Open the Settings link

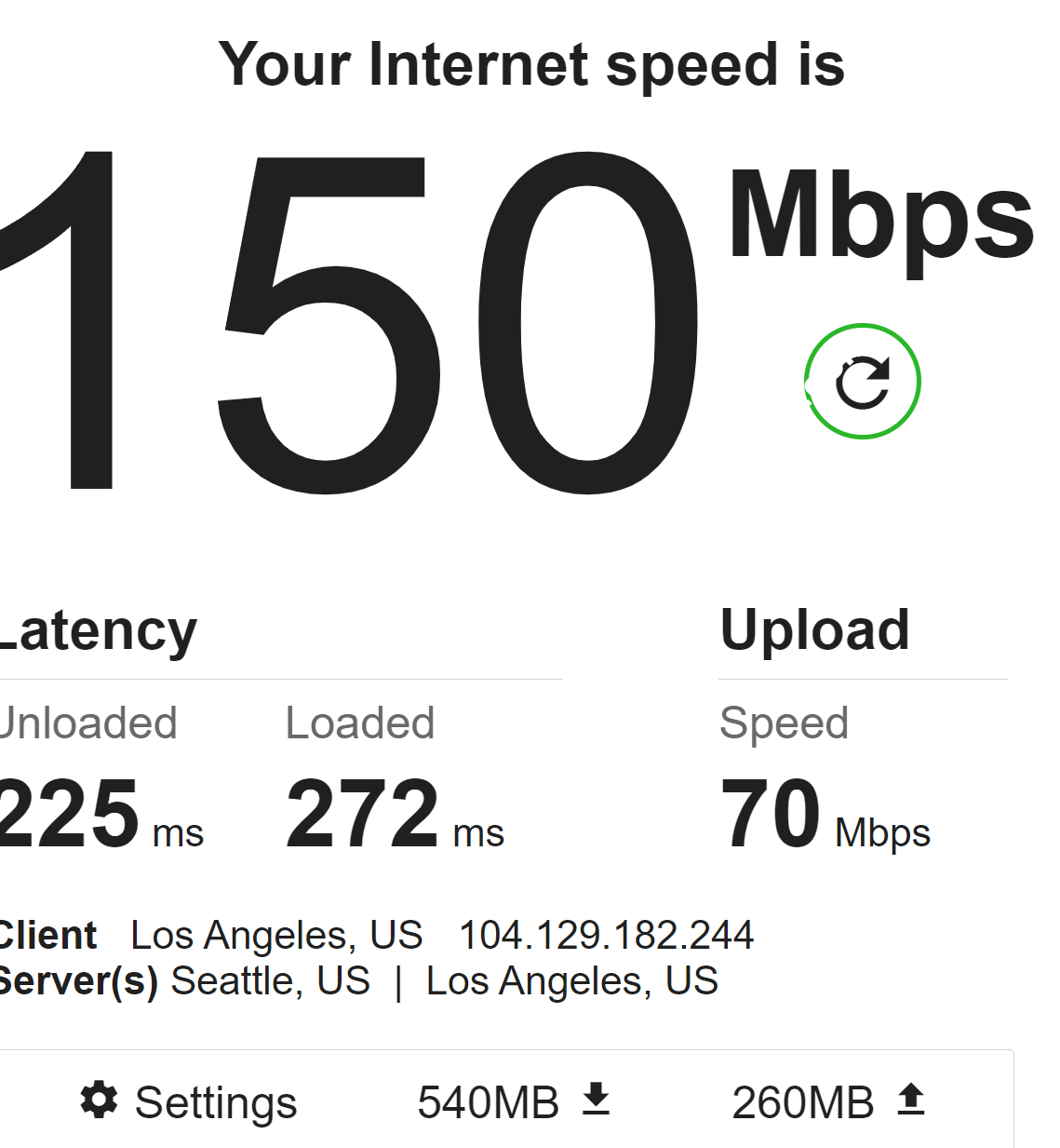point(189,1102)
